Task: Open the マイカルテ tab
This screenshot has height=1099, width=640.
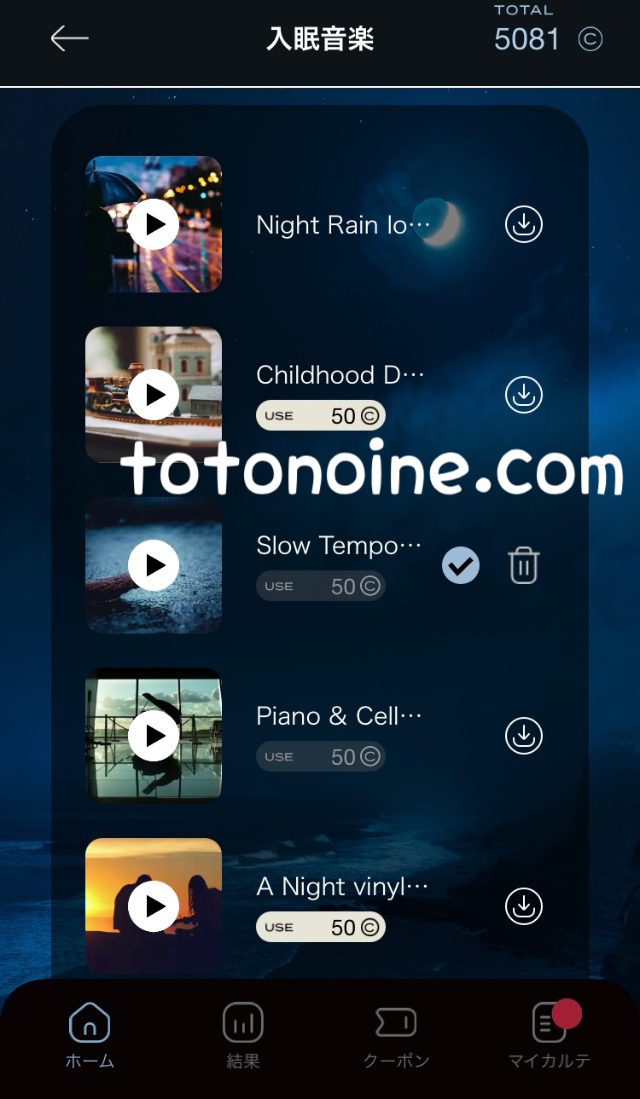Action: point(549,1036)
